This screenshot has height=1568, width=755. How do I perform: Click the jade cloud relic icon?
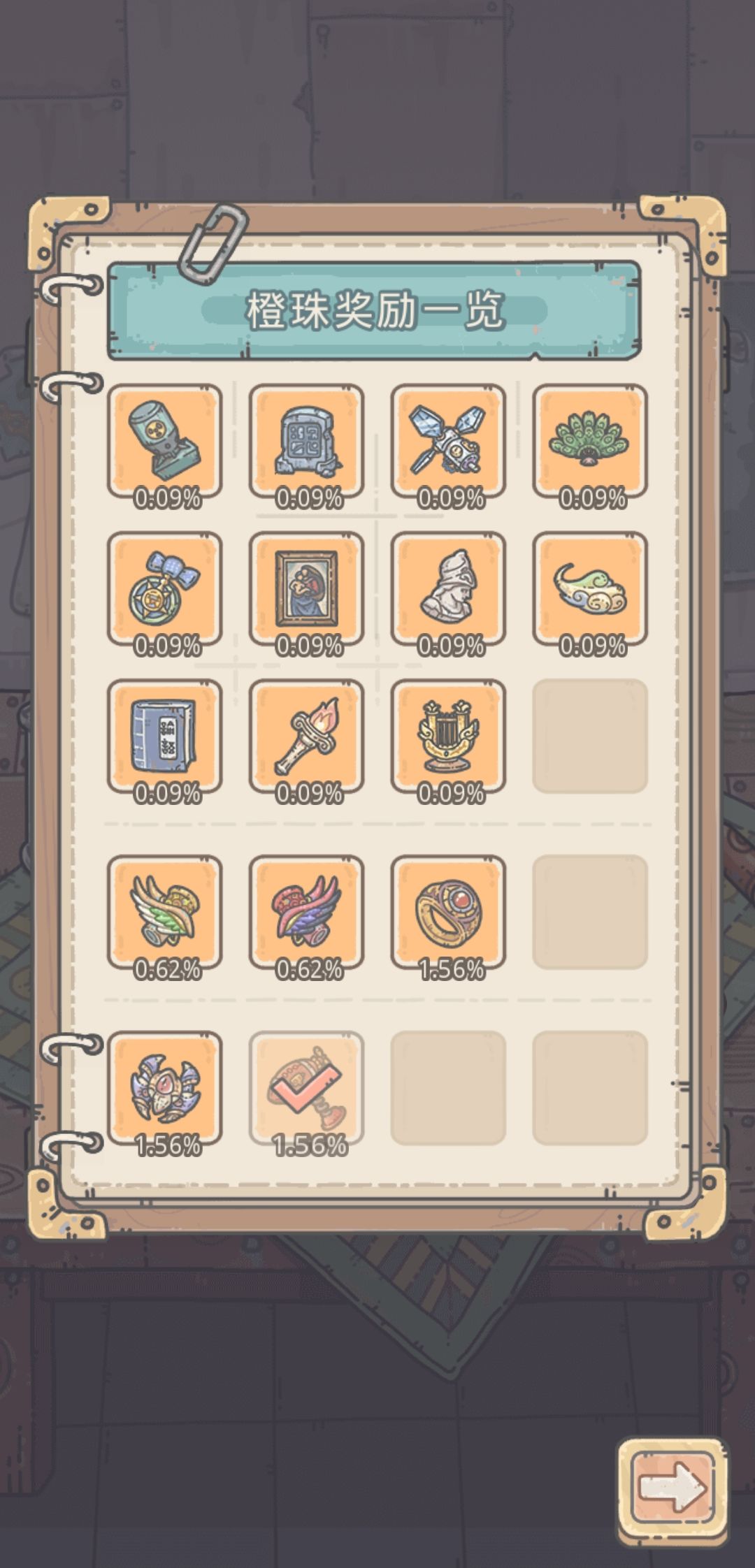tap(591, 590)
